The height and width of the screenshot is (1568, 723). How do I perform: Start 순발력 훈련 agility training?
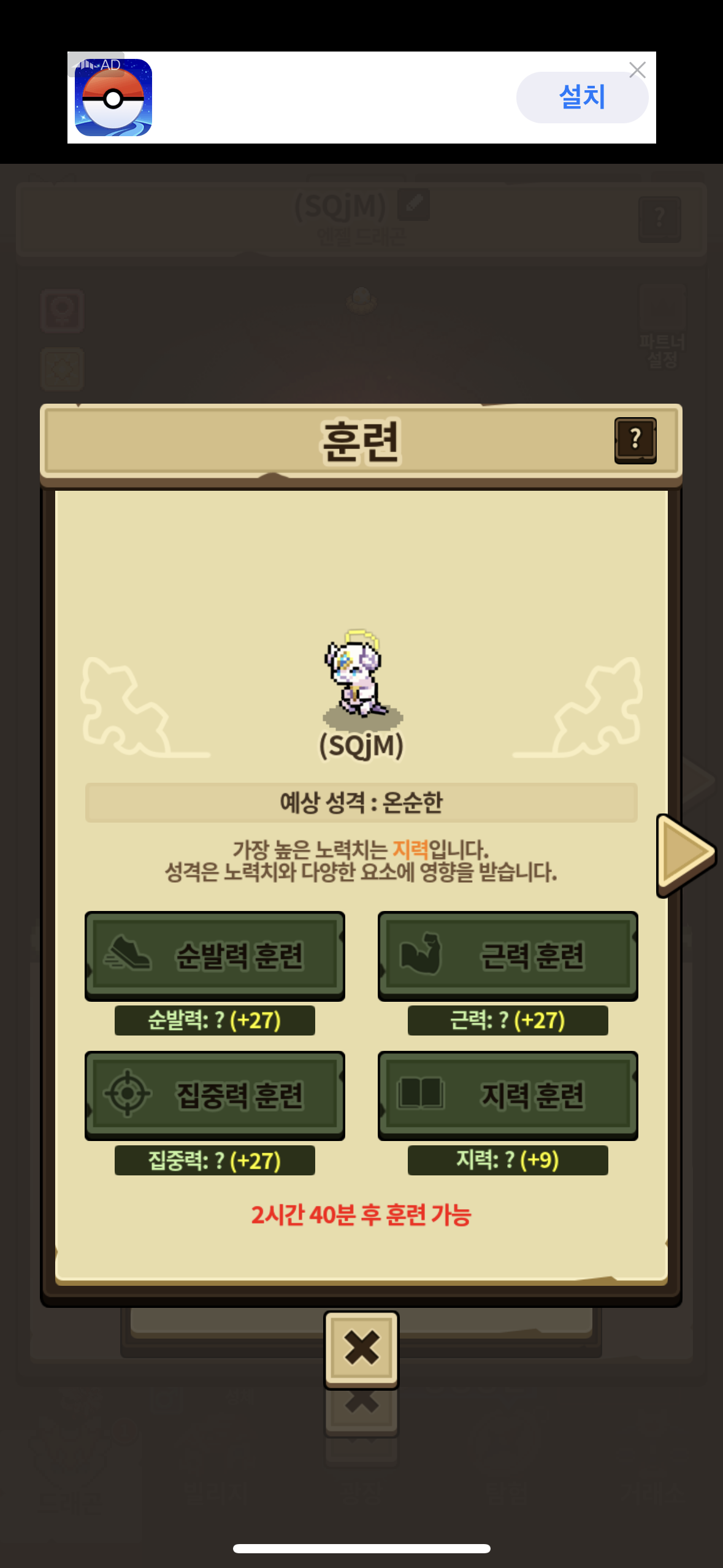tap(215, 955)
